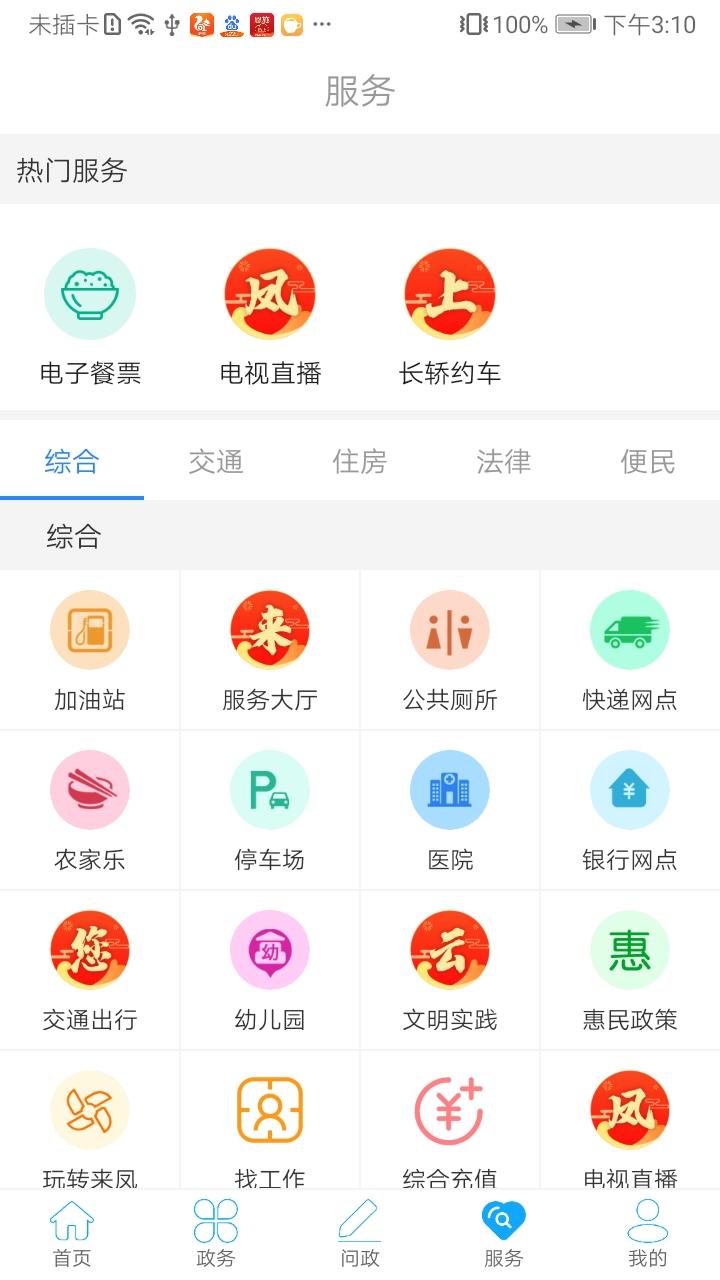
Task: Switch to the 住房 category tab
Action: coord(360,462)
